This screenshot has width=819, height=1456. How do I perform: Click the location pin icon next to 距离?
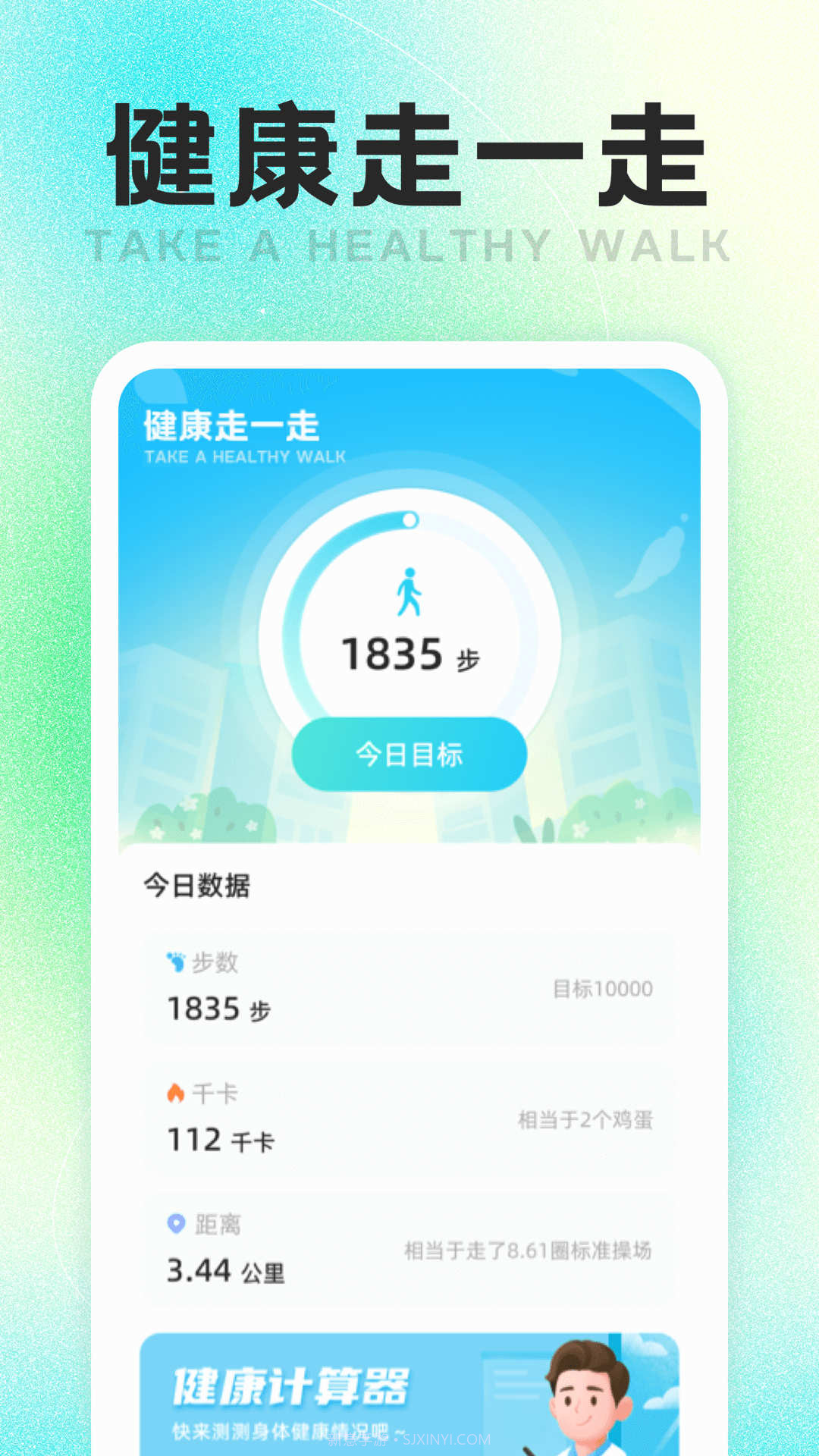[x=176, y=1219]
